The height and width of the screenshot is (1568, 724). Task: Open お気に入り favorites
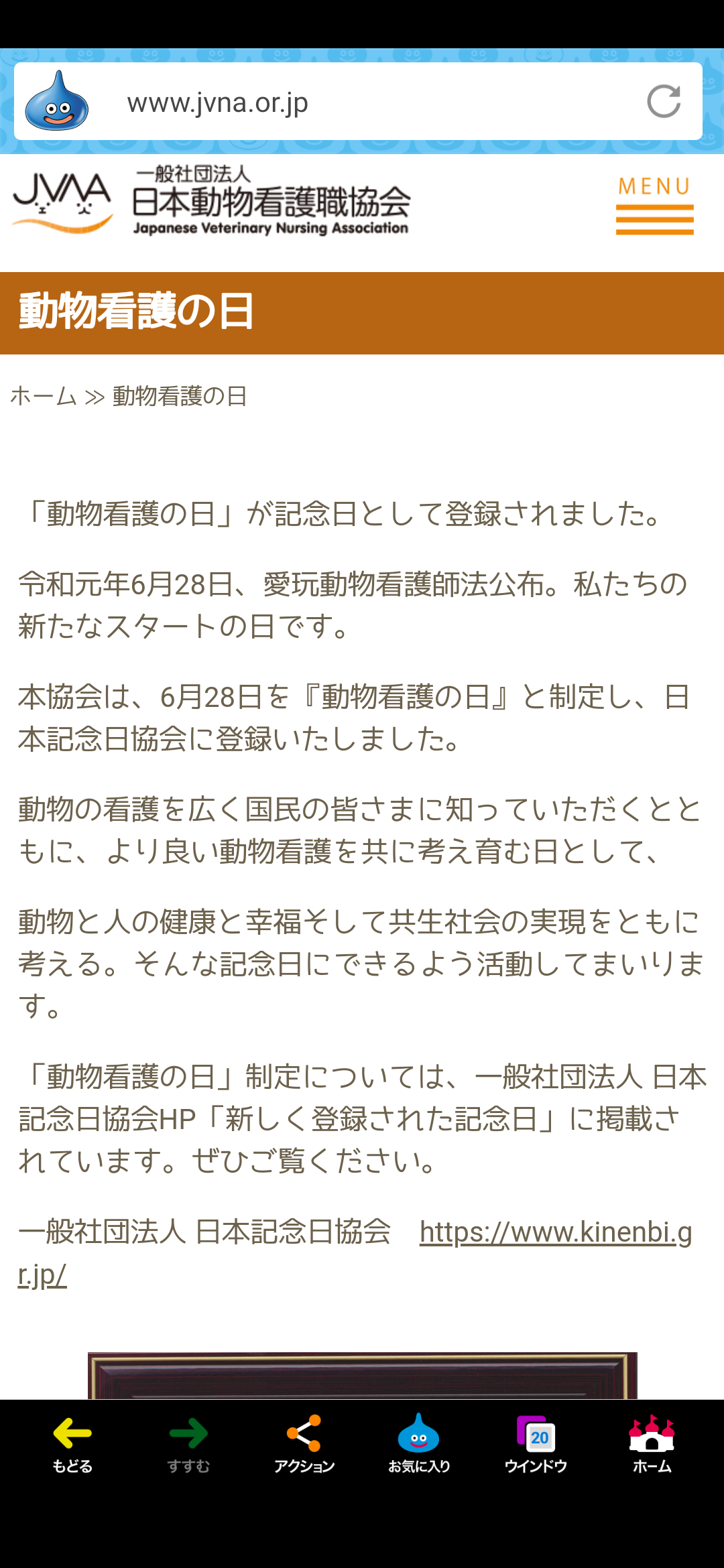click(x=419, y=1444)
